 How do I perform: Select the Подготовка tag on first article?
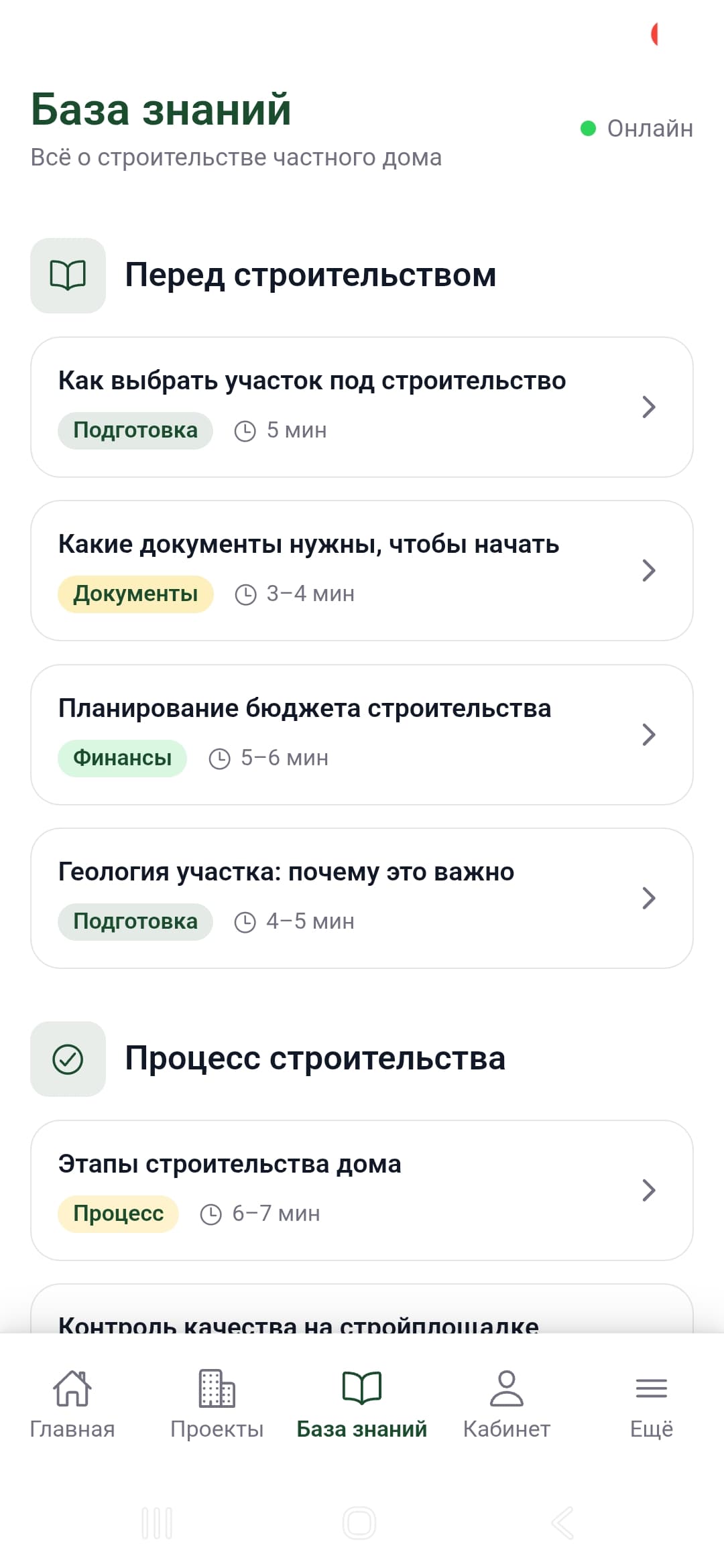point(135,431)
